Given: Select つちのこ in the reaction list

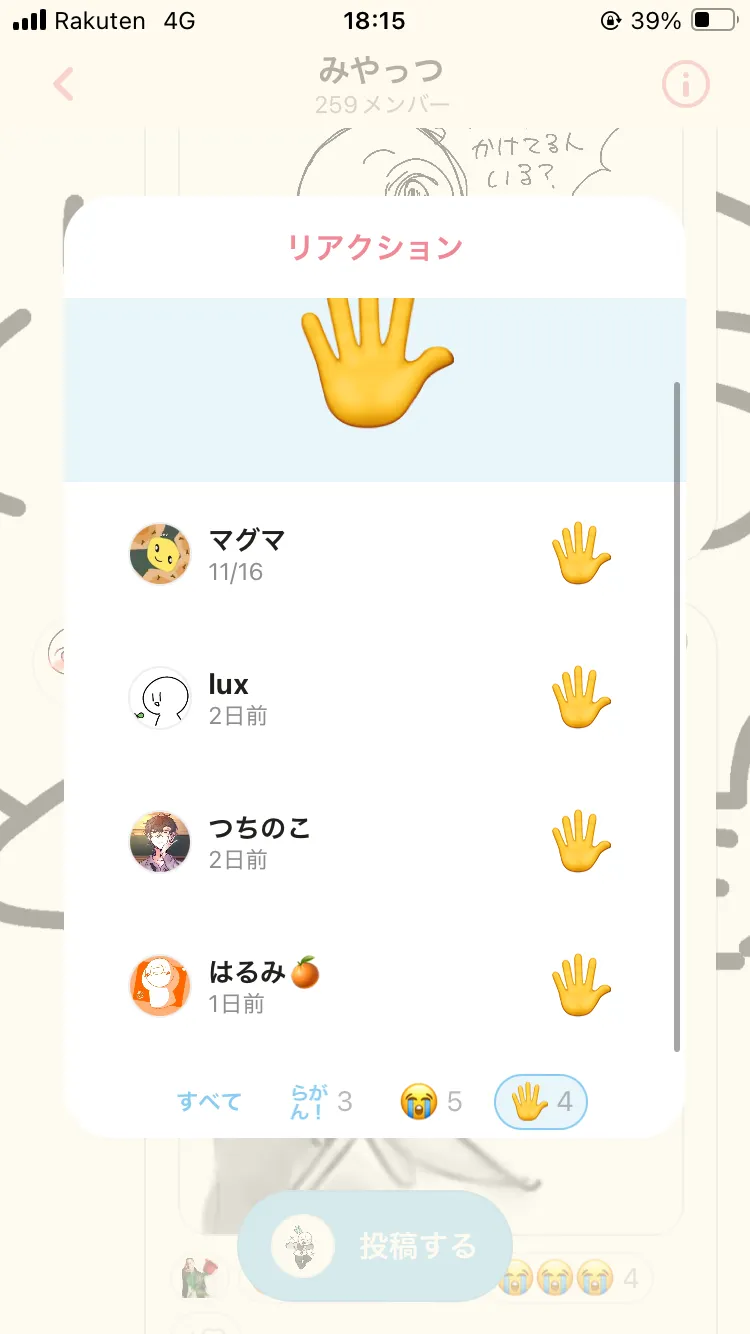Looking at the screenshot, I should (374, 842).
